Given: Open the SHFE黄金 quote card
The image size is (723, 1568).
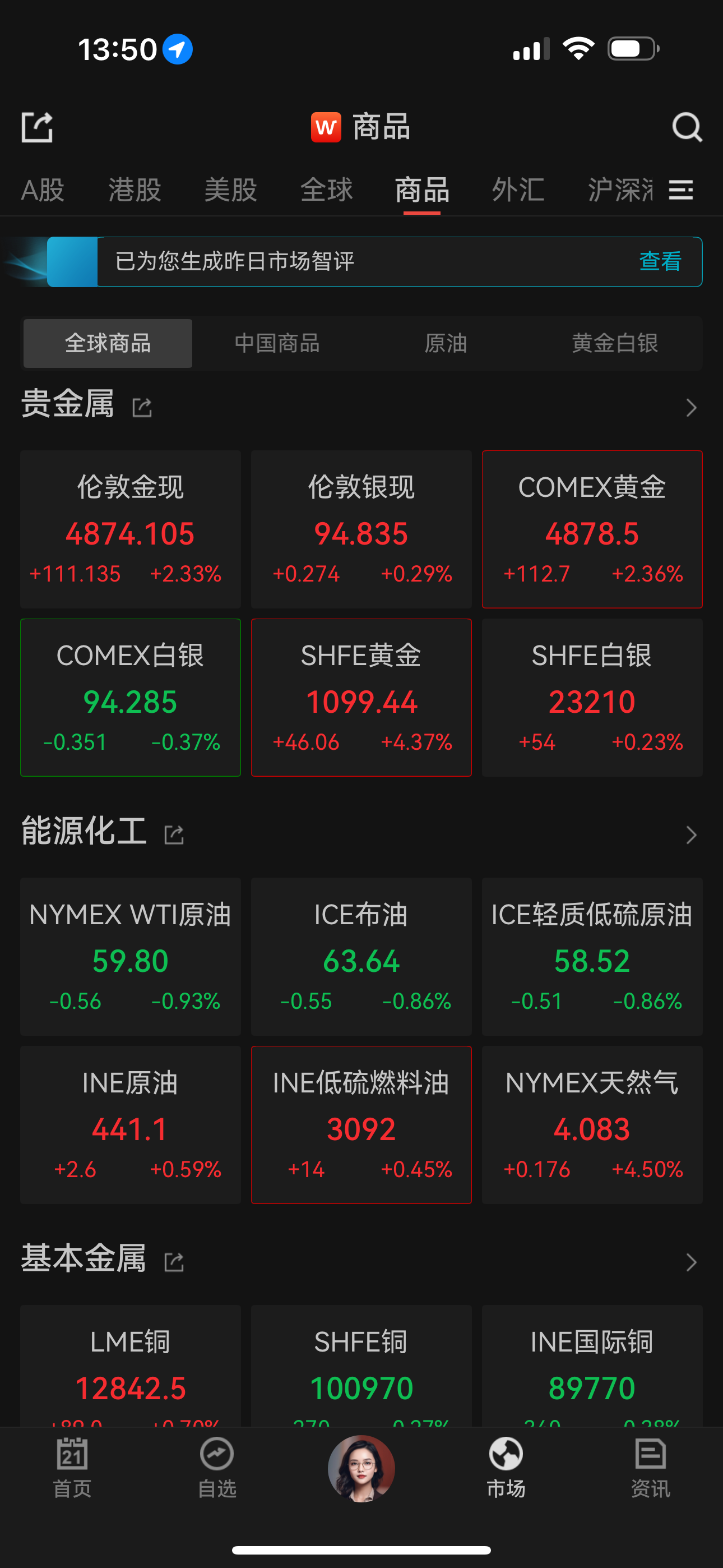Looking at the screenshot, I should pyautogui.click(x=361, y=697).
